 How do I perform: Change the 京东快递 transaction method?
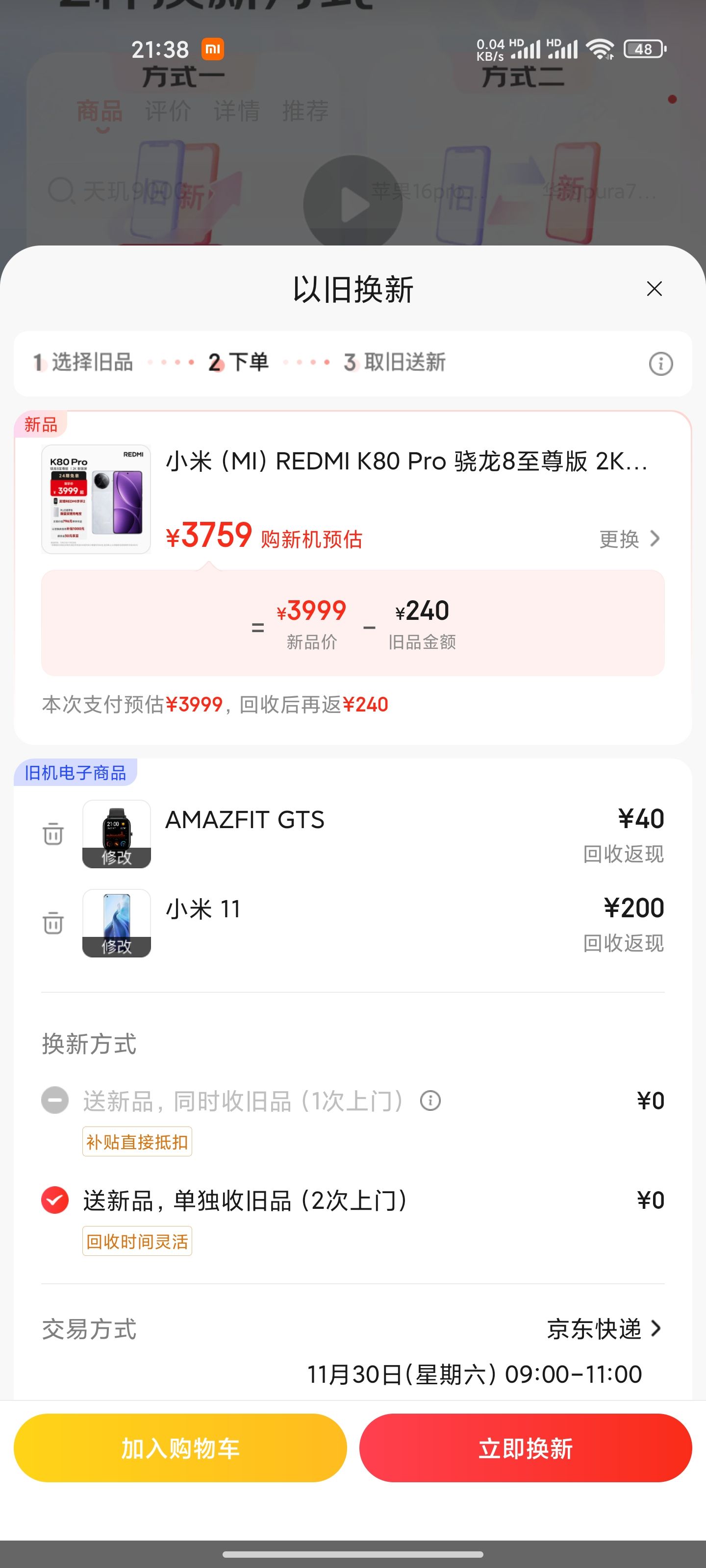pyautogui.click(x=603, y=1329)
